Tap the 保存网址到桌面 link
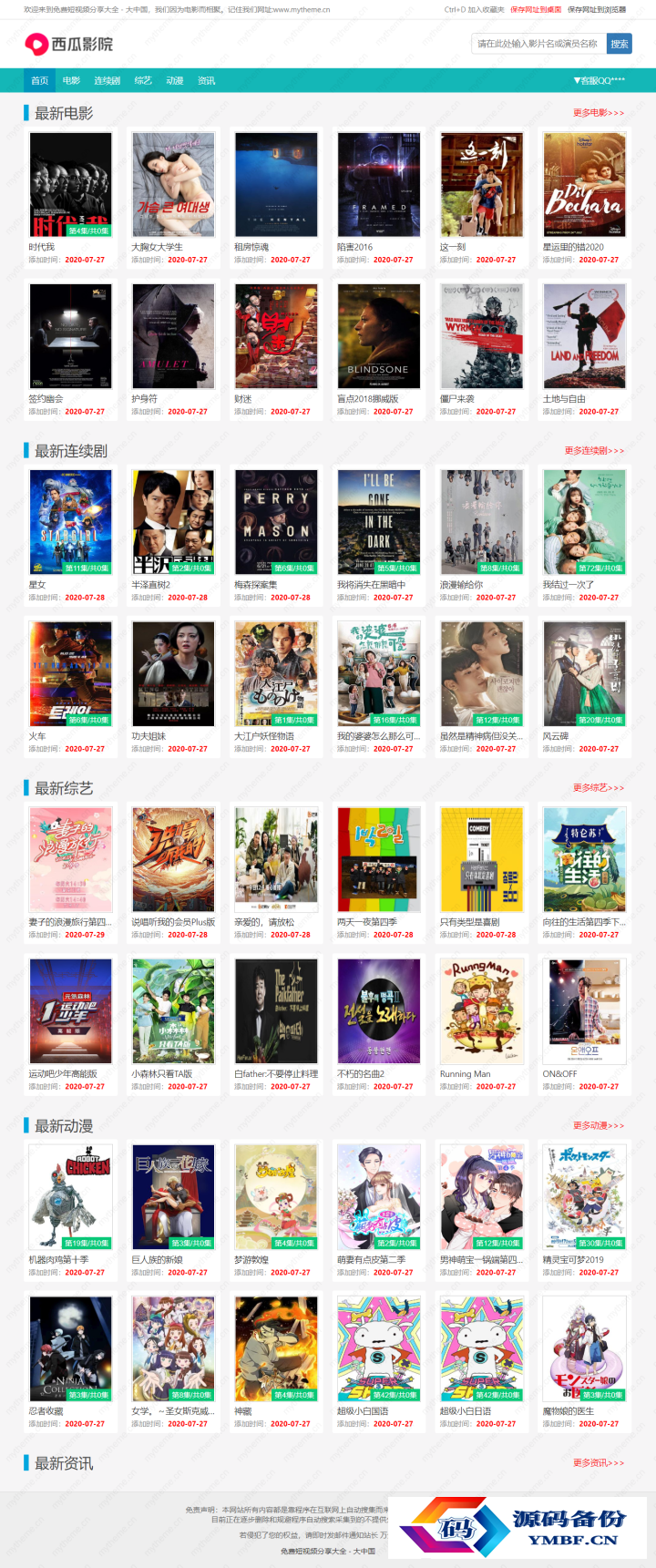The height and width of the screenshot is (1568, 656). tap(535, 10)
